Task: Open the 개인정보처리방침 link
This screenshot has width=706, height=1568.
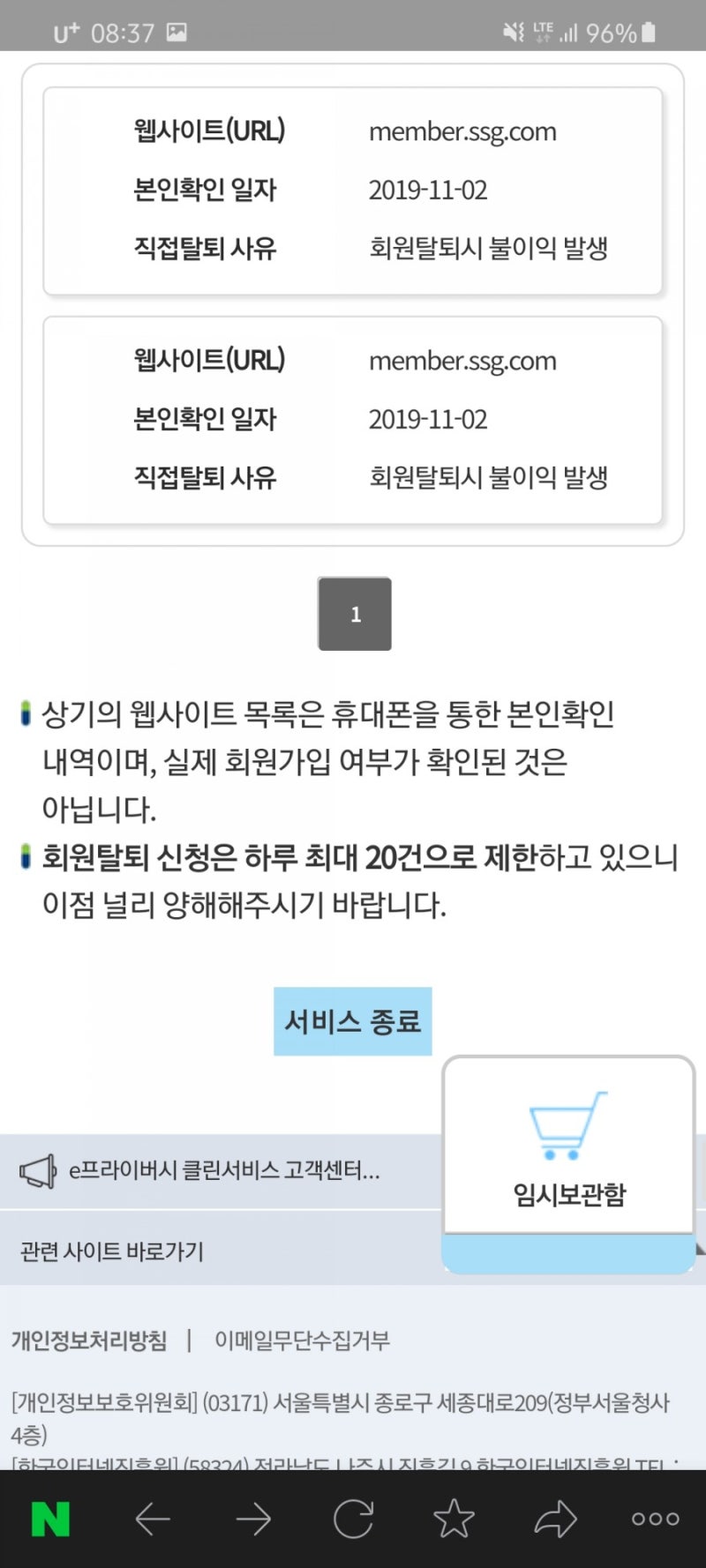Action: click(x=89, y=1340)
